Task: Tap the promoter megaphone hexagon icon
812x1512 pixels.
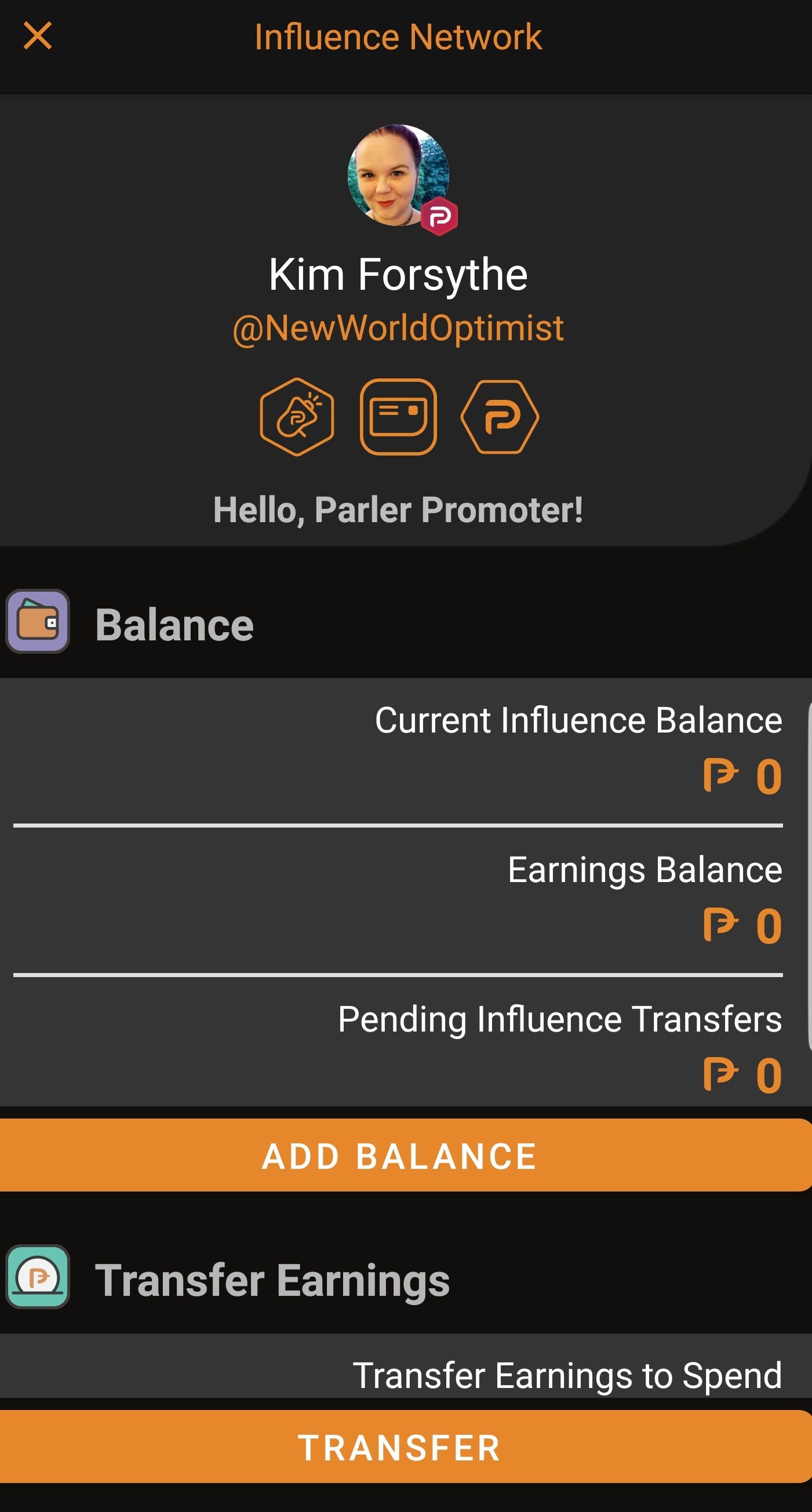Action: click(297, 417)
